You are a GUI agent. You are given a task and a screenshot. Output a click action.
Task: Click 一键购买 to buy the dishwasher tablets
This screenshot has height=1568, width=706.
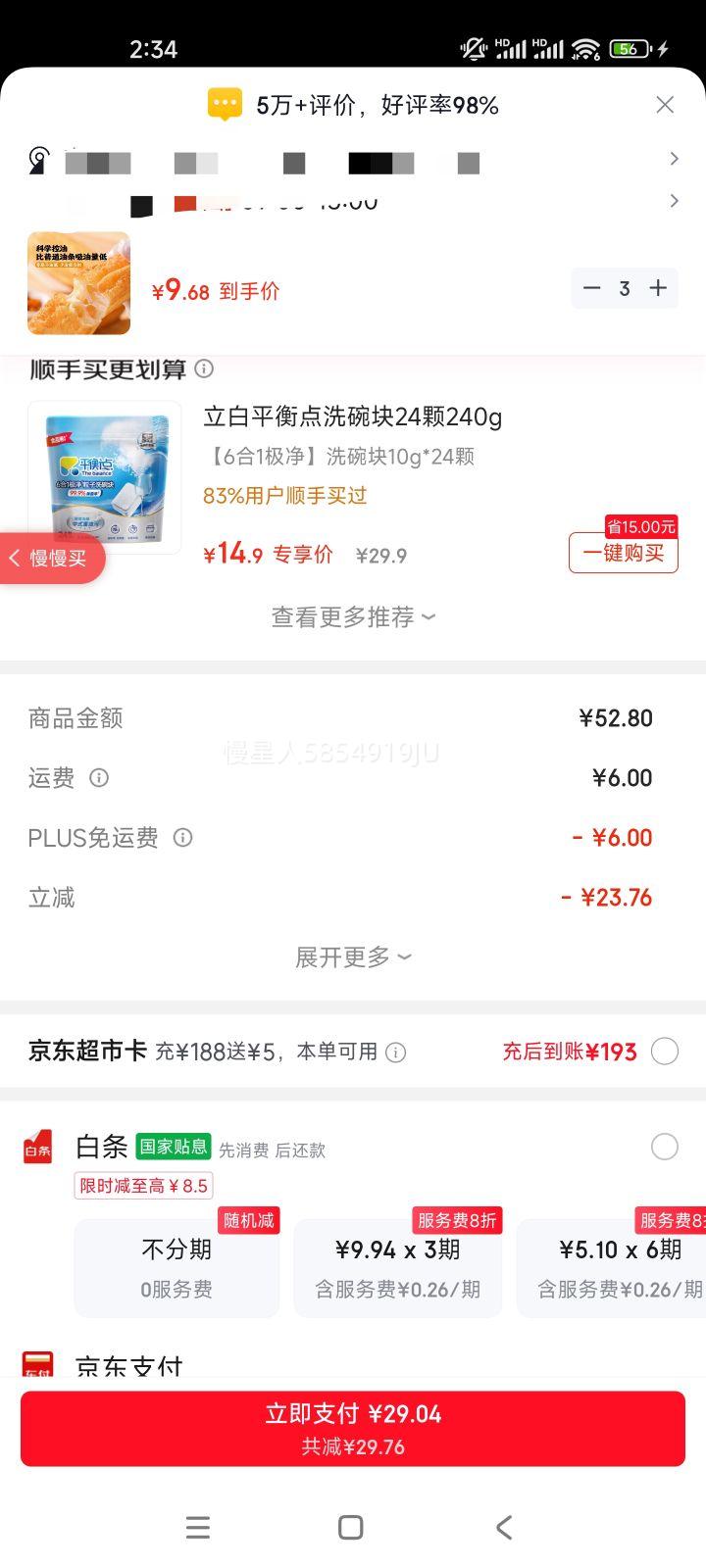click(x=623, y=554)
